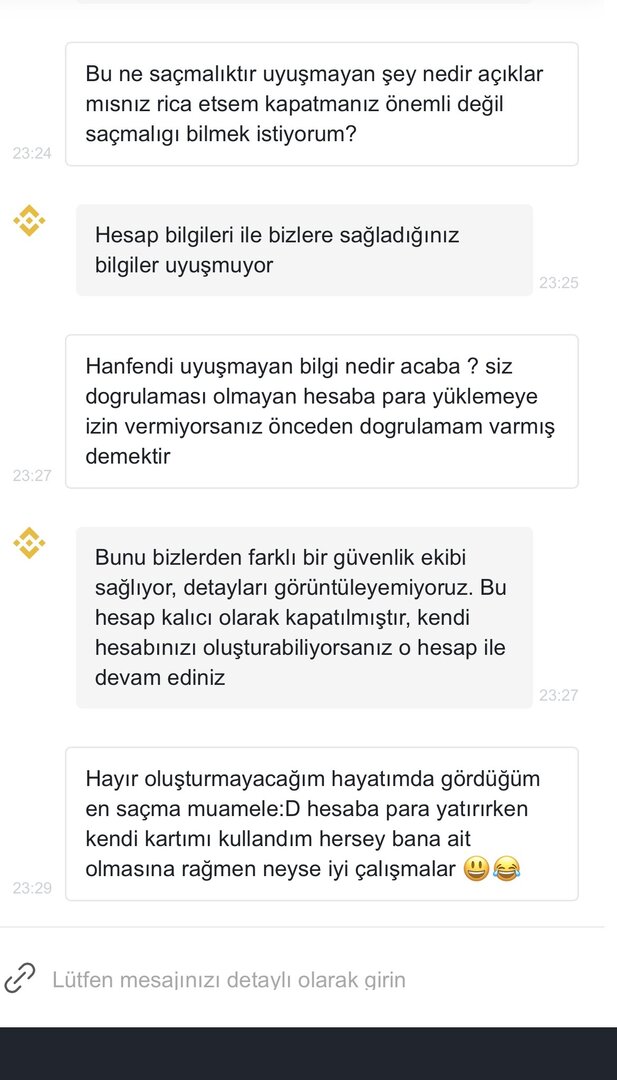Tap the attachment link icon
This screenshot has height=1080, width=617.
(x=20, y=978)
